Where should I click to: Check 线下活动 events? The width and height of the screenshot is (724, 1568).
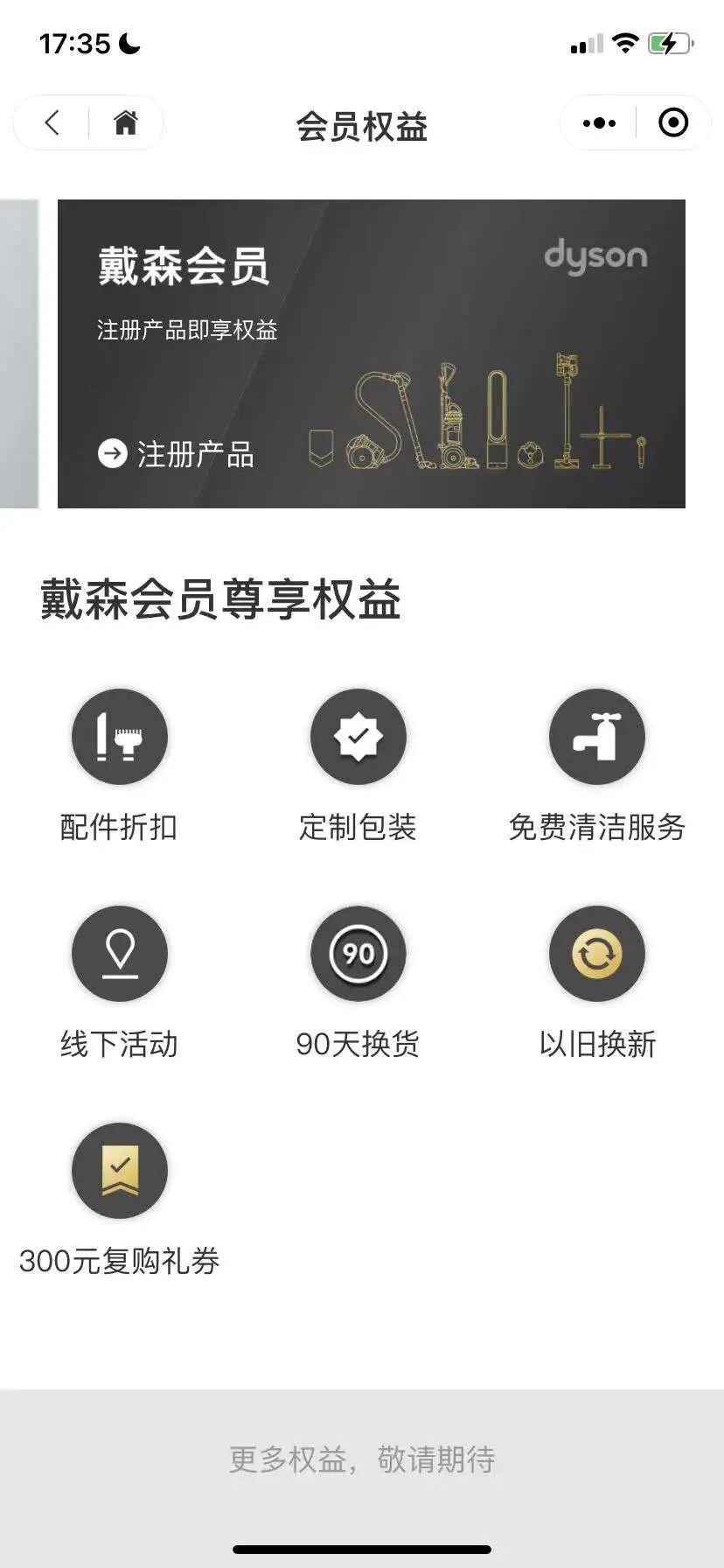pyautogui.click(x=120, y=954)
